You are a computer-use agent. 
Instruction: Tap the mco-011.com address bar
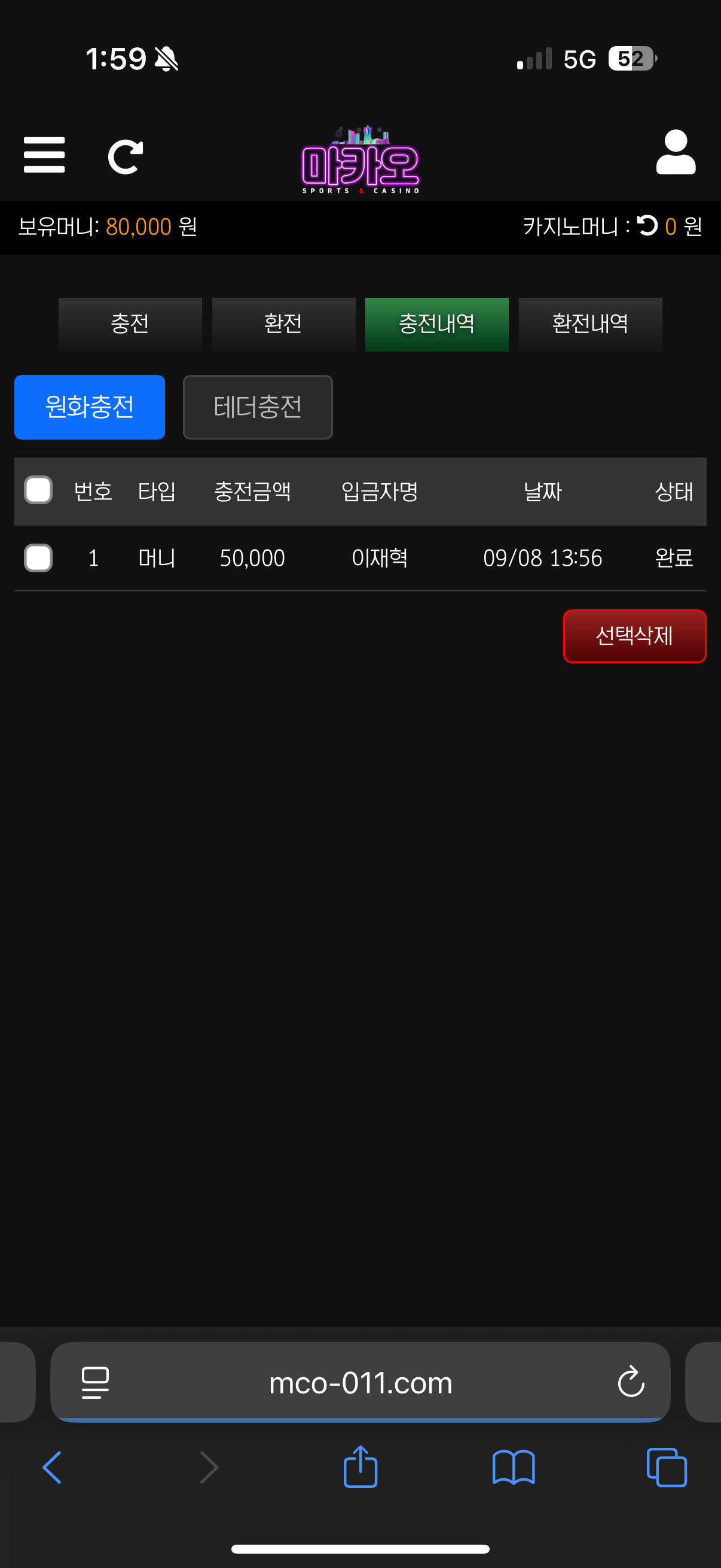[360, 1383]
